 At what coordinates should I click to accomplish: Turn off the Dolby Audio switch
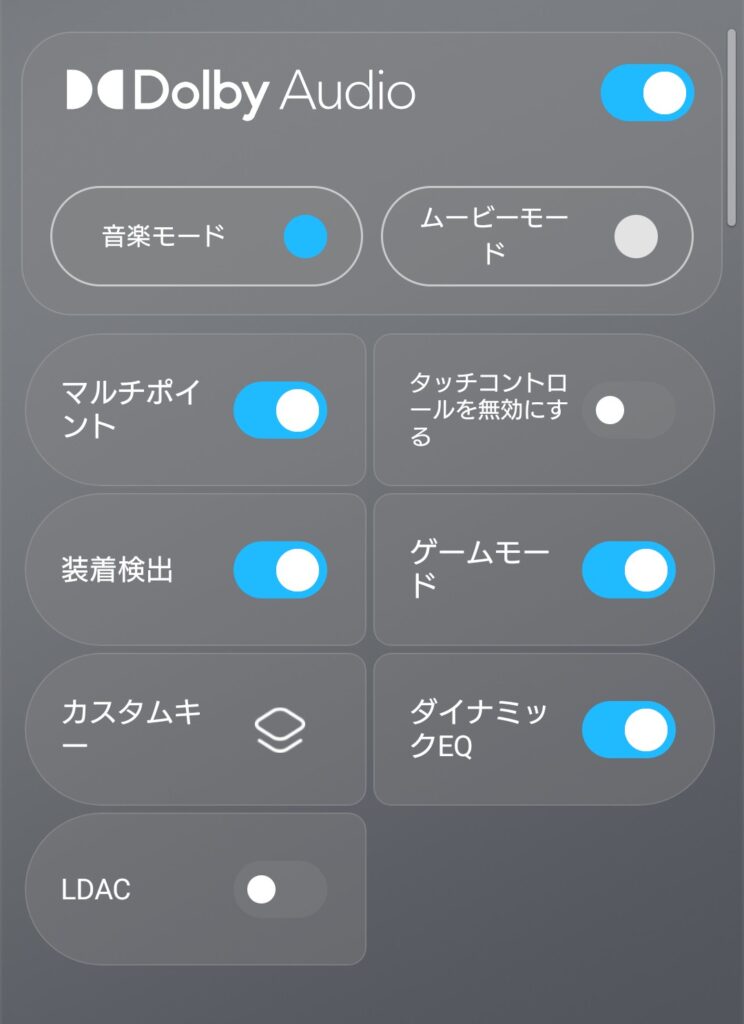(x=647, y=93)
